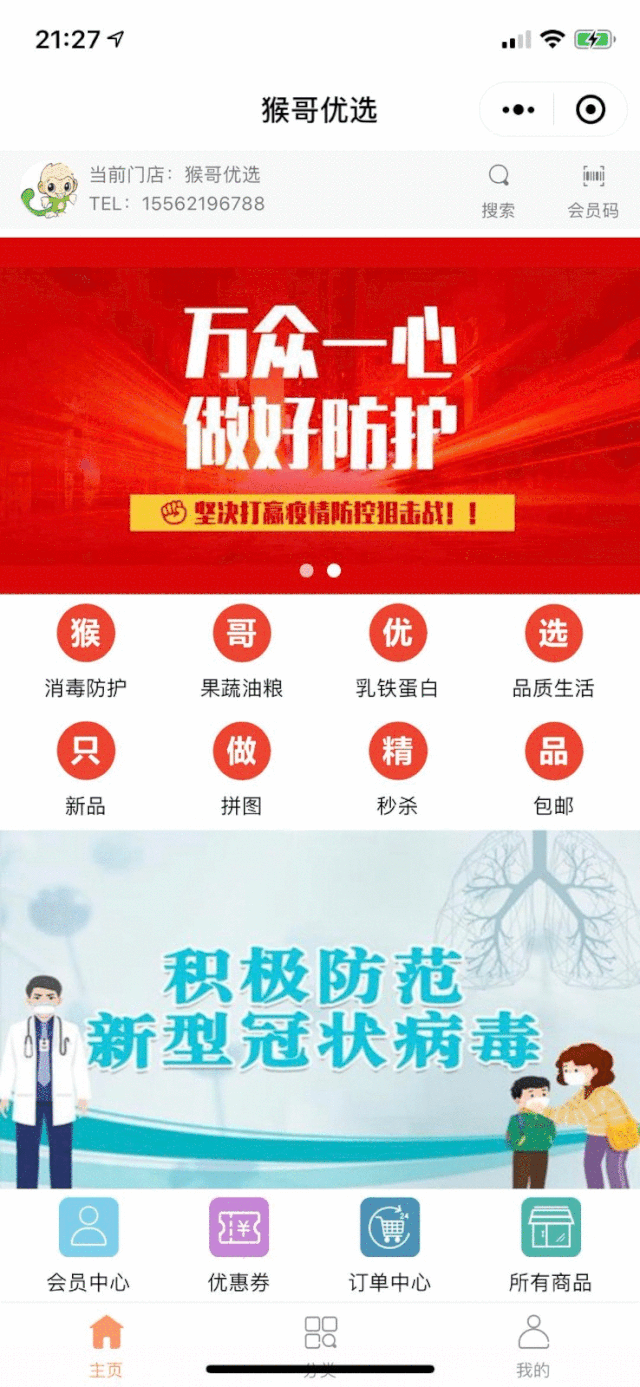640x1387 pixels.
Task: Open the 包邮 free shipping section
Action: coord(553,768)
